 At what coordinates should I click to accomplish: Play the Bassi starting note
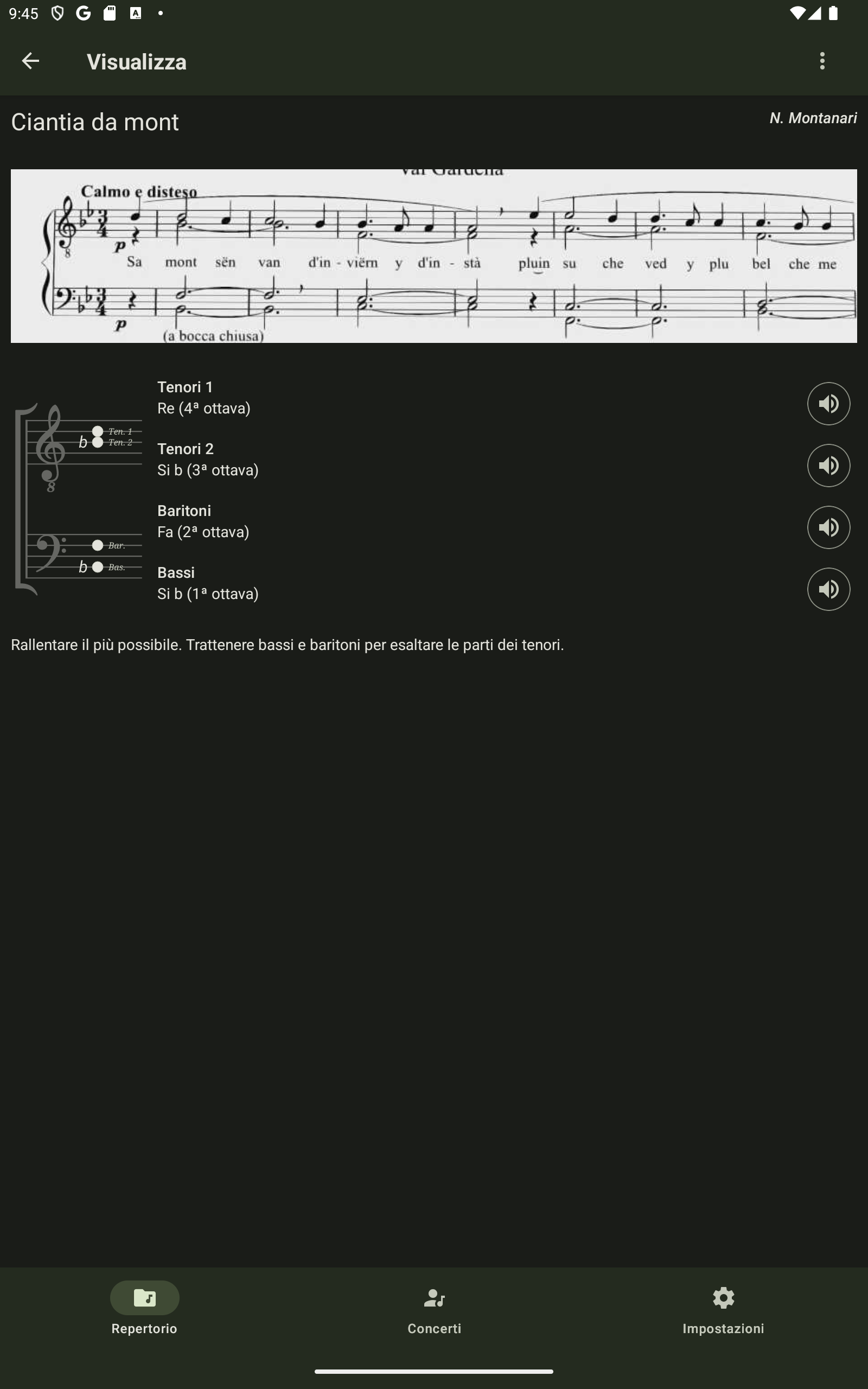(828, 589)
